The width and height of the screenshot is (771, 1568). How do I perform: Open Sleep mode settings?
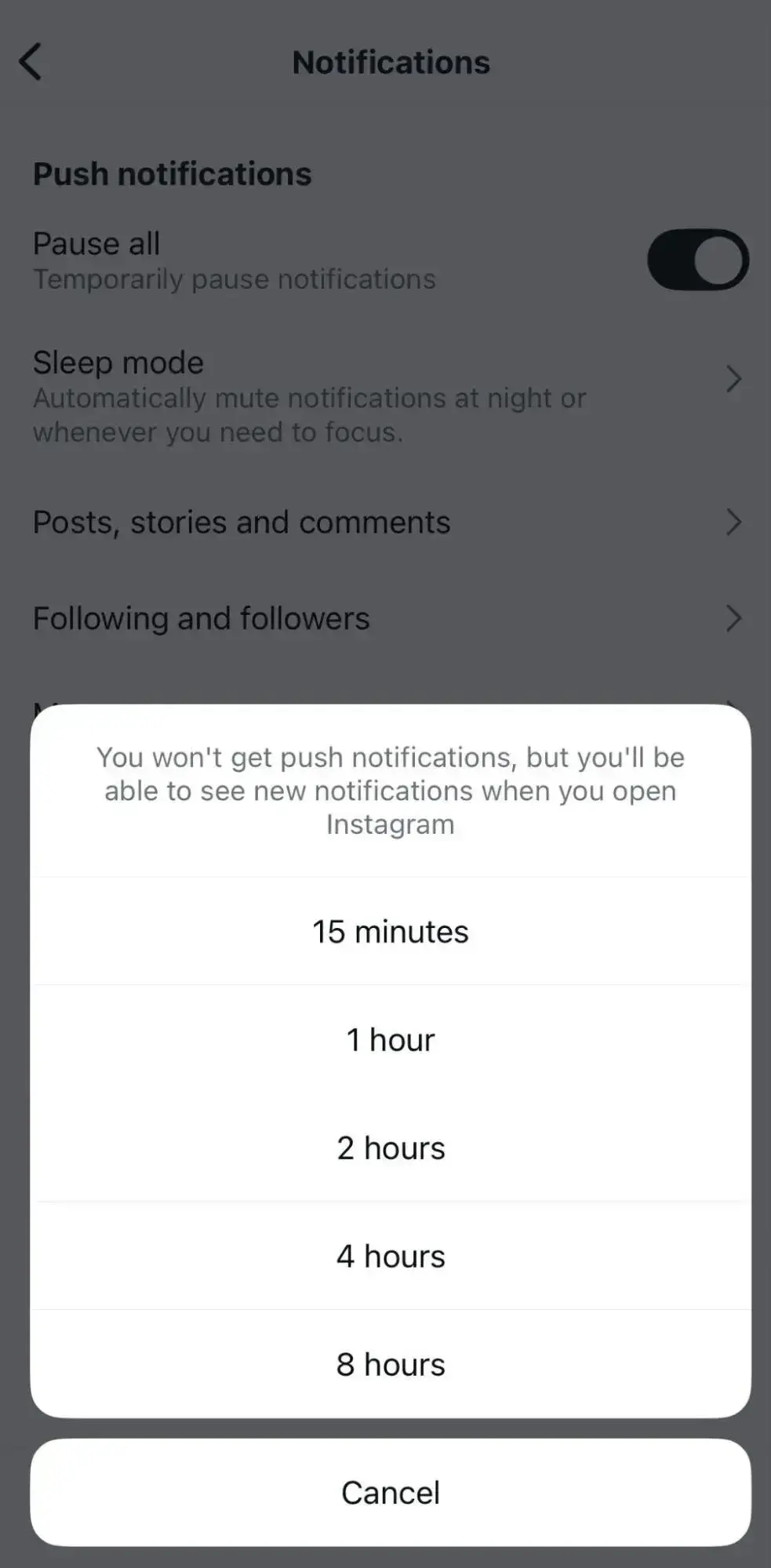click(385, 396)
